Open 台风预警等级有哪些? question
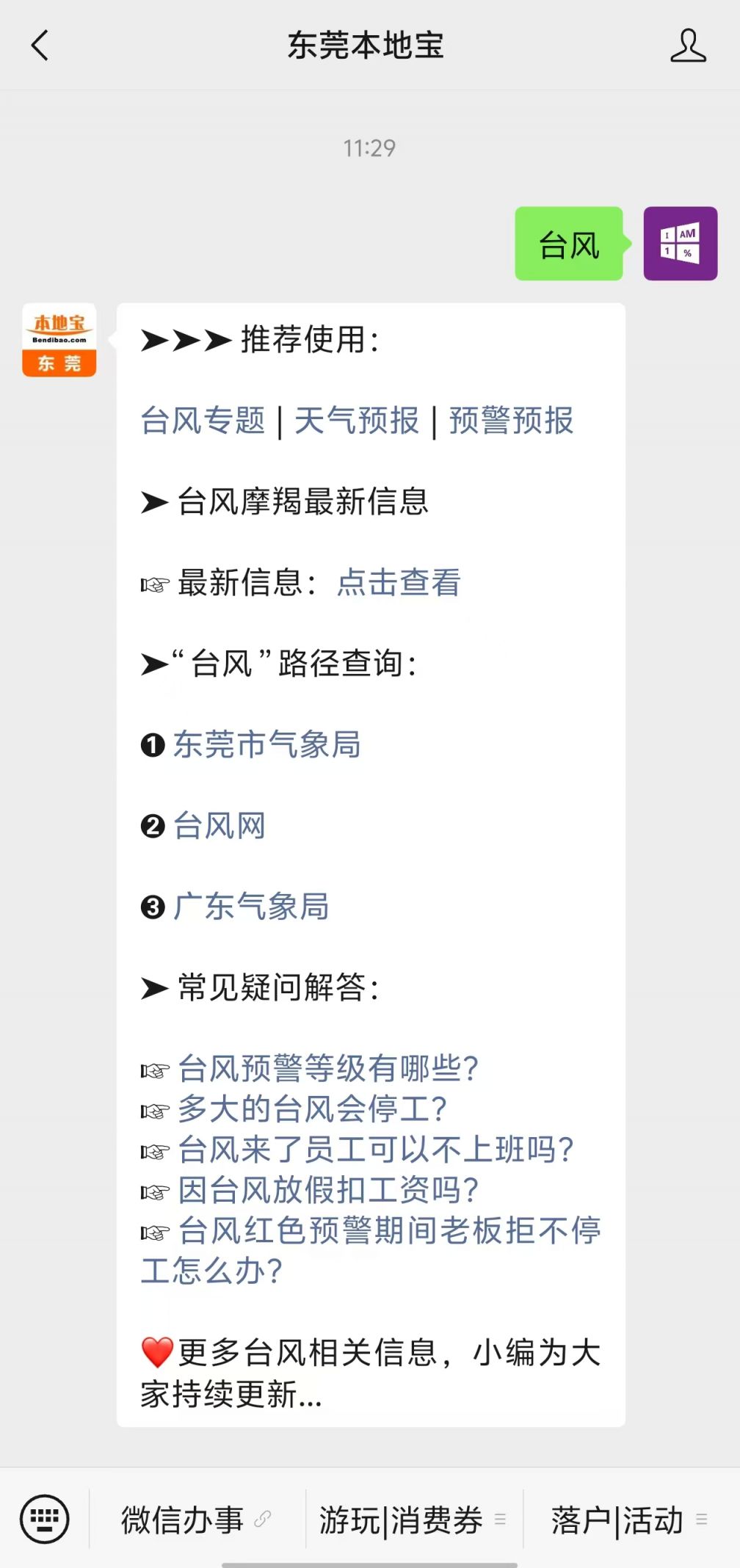 [x=328, y=1068]
